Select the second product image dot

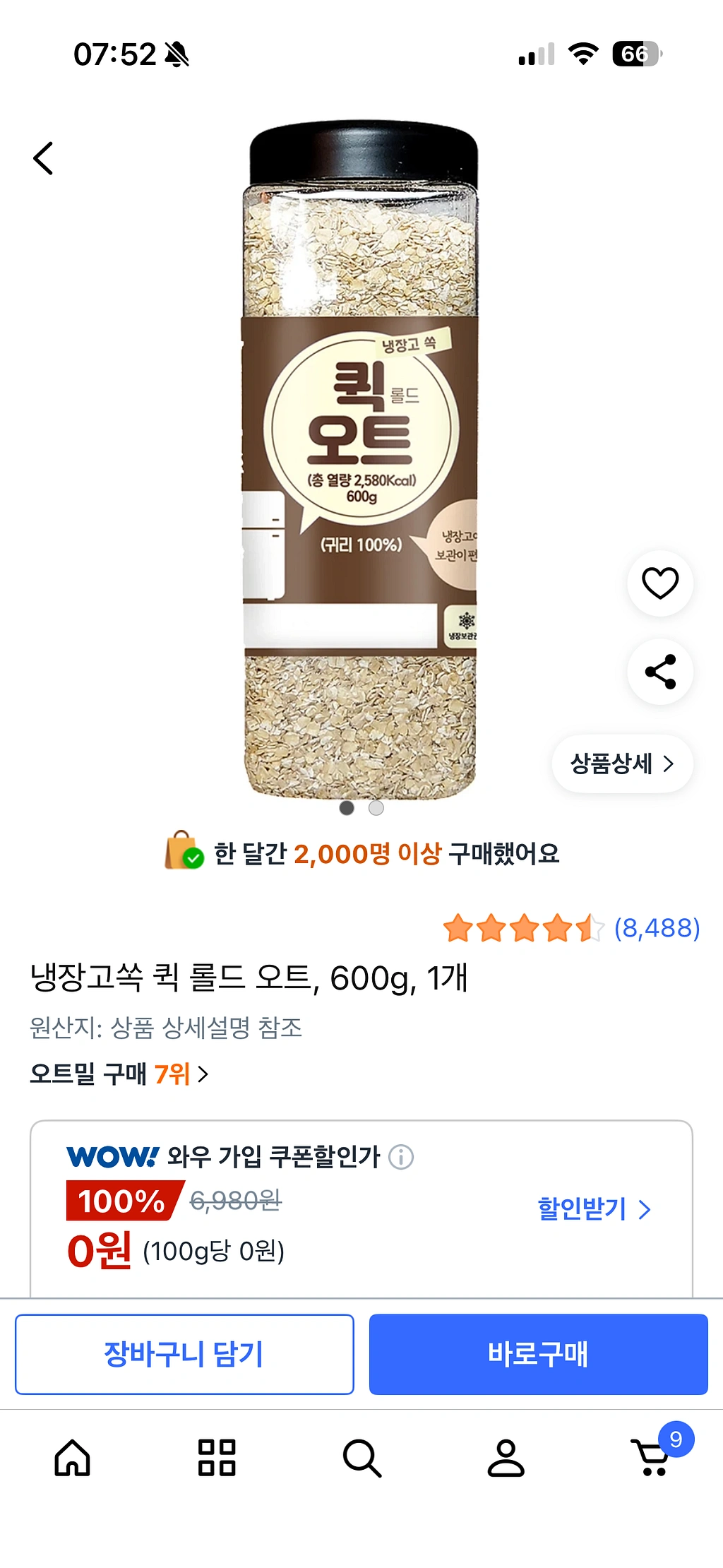point(376,808)
